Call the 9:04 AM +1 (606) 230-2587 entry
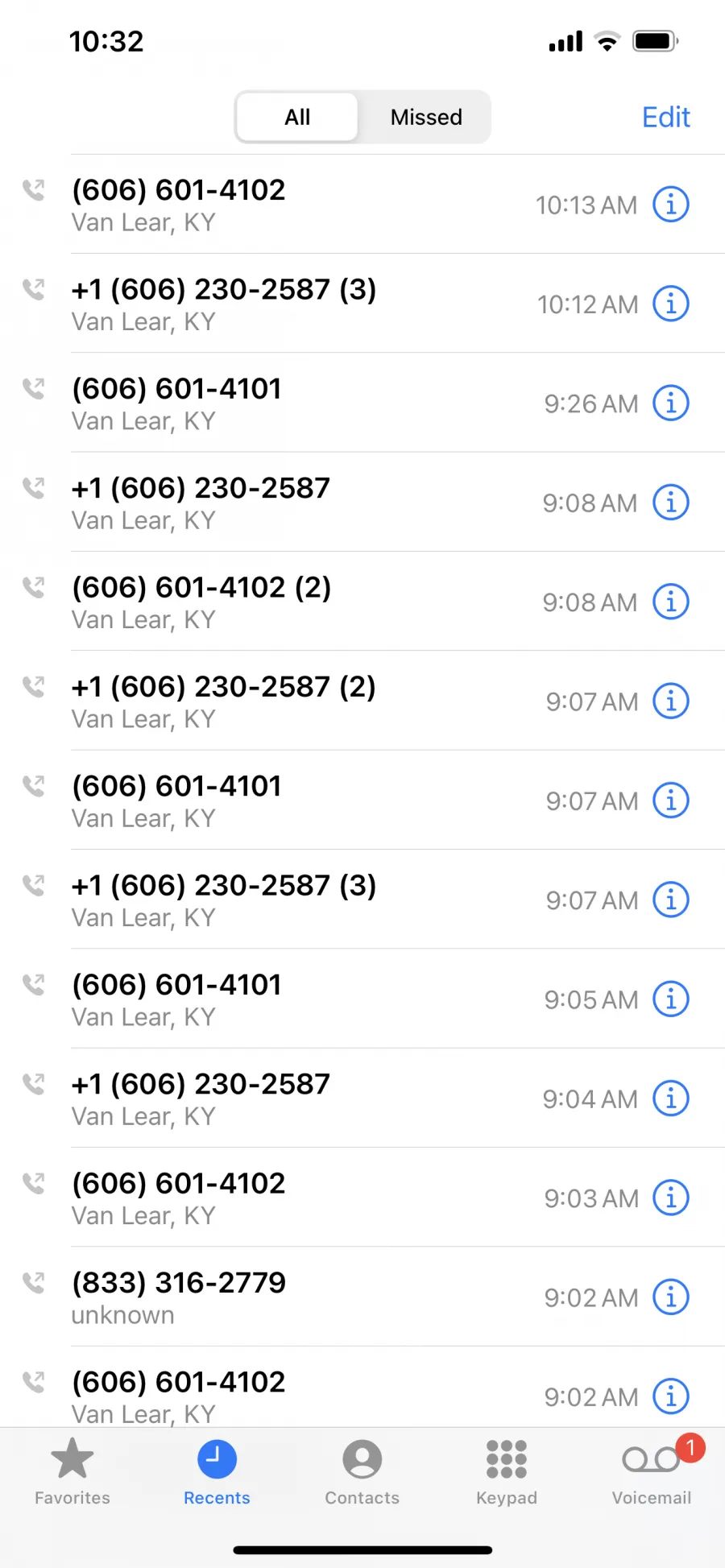The width and height of the screenshot is (725, 1568). click(362, 1098)
